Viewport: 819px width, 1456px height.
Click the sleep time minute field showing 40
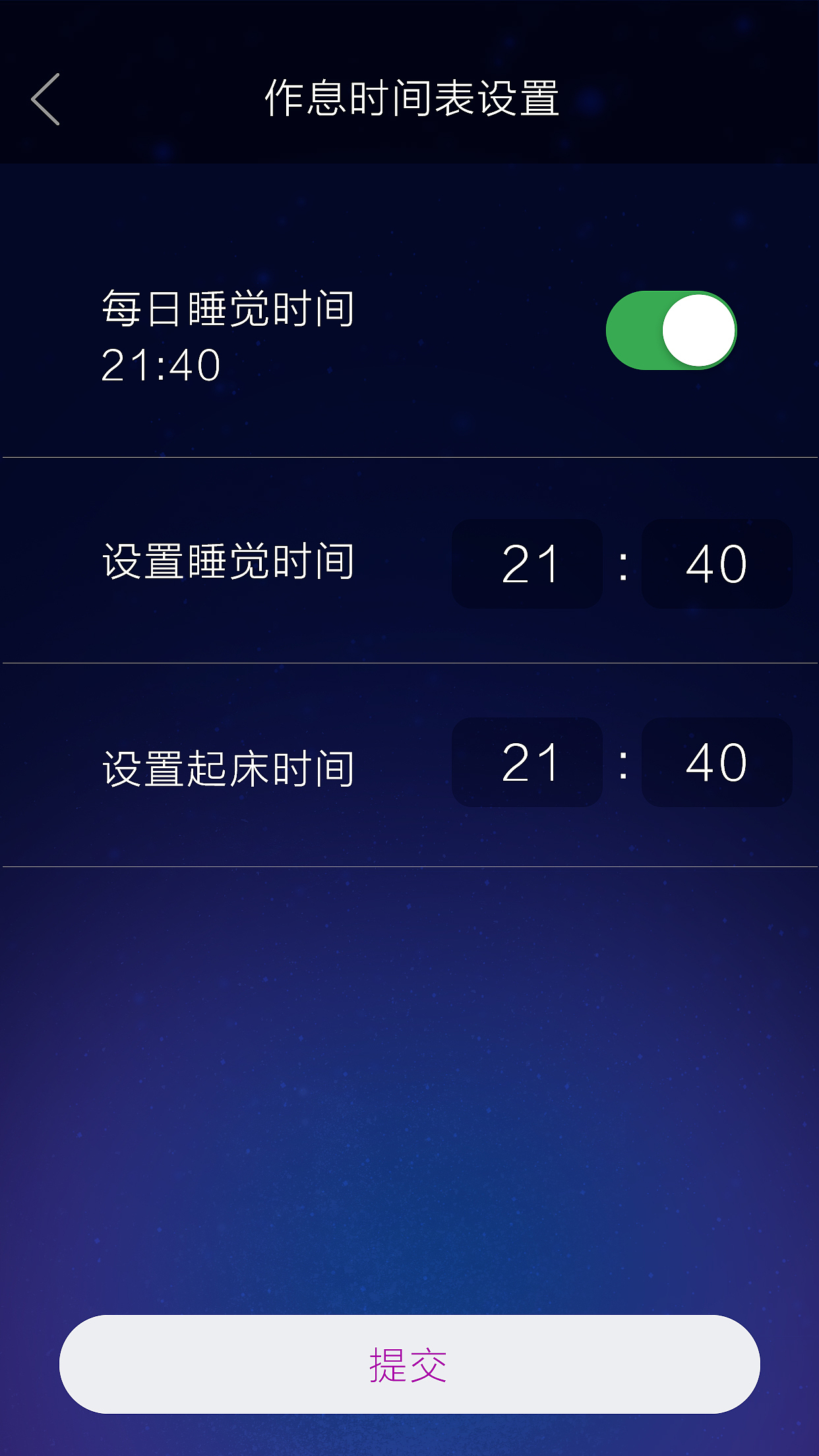point(716,564)
